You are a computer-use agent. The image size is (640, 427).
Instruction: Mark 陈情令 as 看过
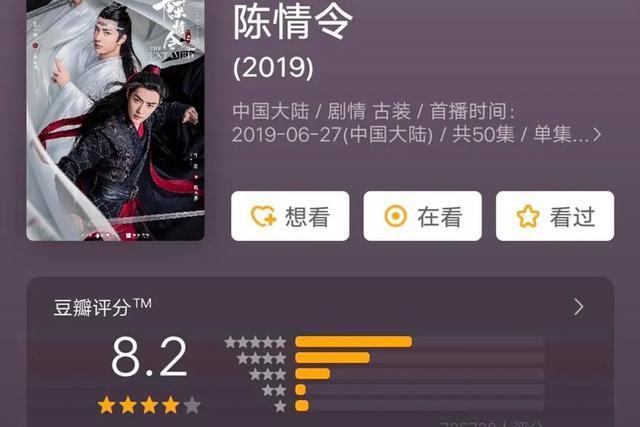554,216
